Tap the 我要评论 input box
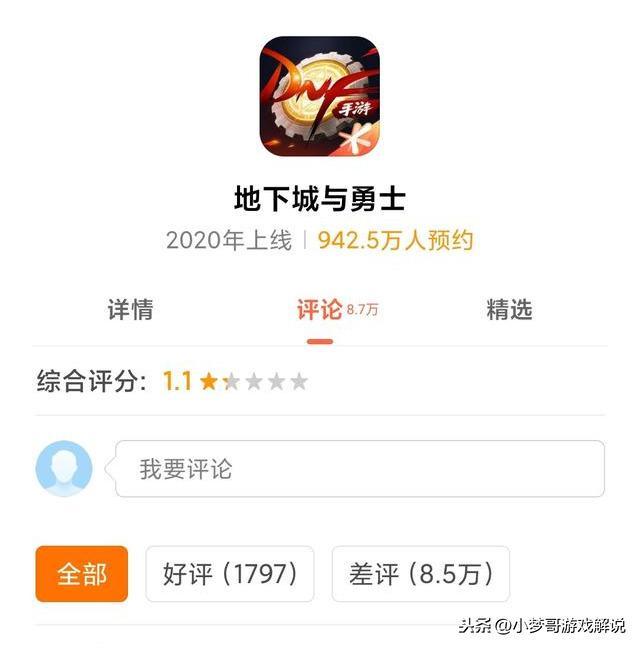 (x=360, y=469)
